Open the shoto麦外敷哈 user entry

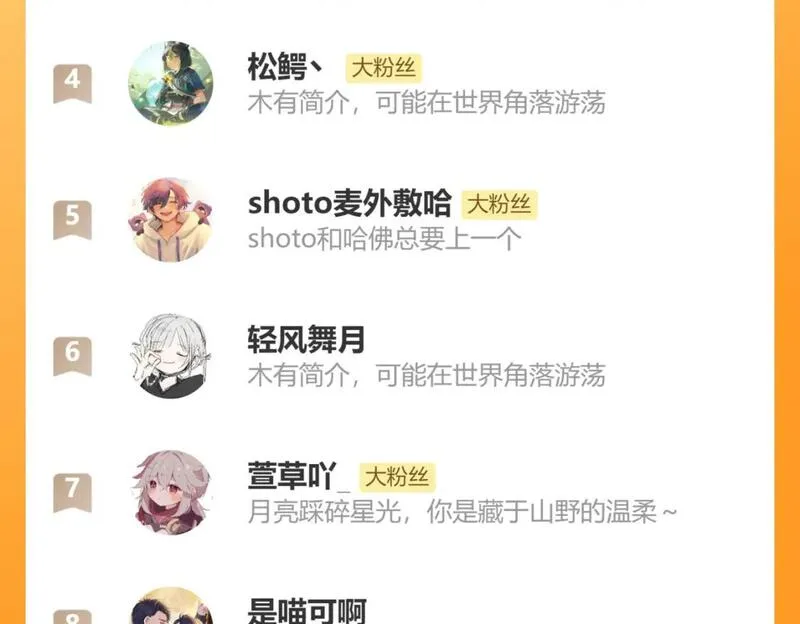pyautogui.click(x=399, y=220)
